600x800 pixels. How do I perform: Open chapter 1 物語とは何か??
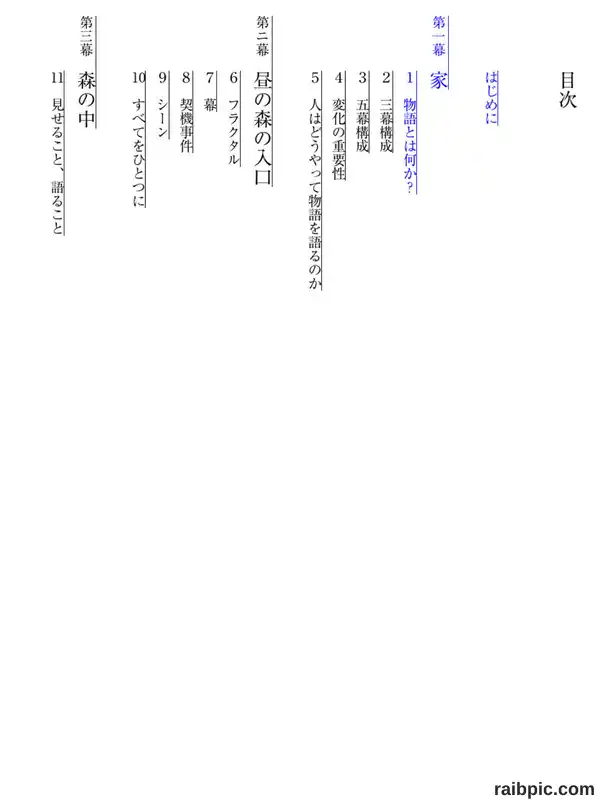click(410, 133)
